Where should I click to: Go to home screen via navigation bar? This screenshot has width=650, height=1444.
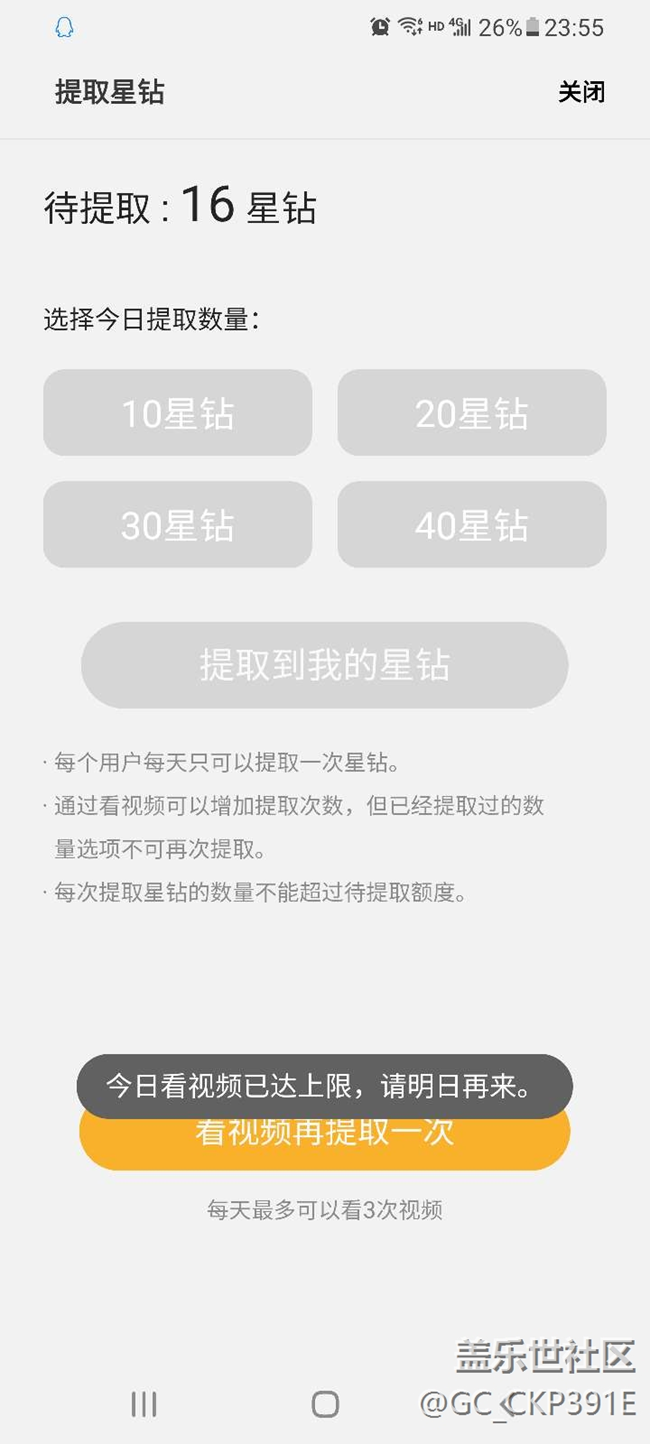(x=325, y=1404)
